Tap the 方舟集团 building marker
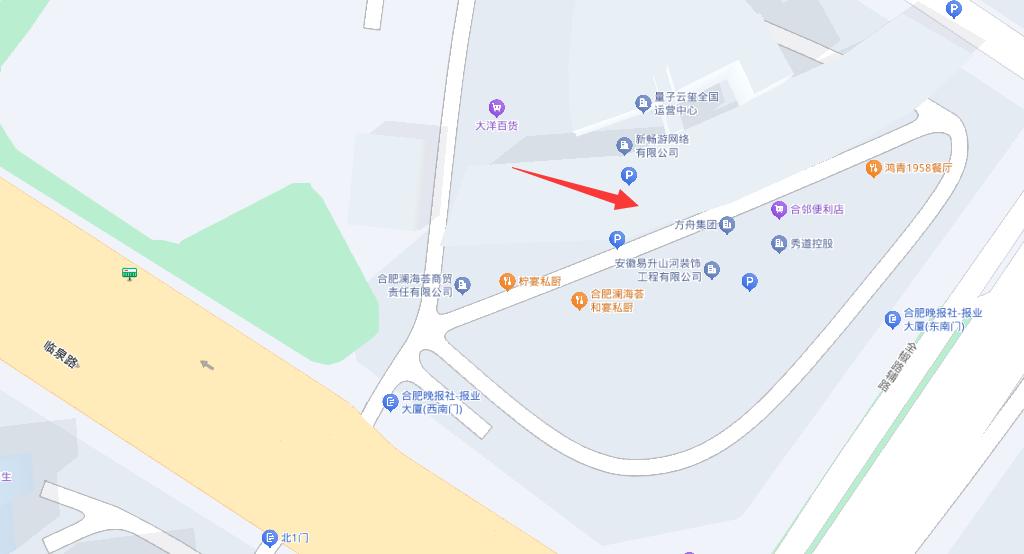 tap(727, 225)
